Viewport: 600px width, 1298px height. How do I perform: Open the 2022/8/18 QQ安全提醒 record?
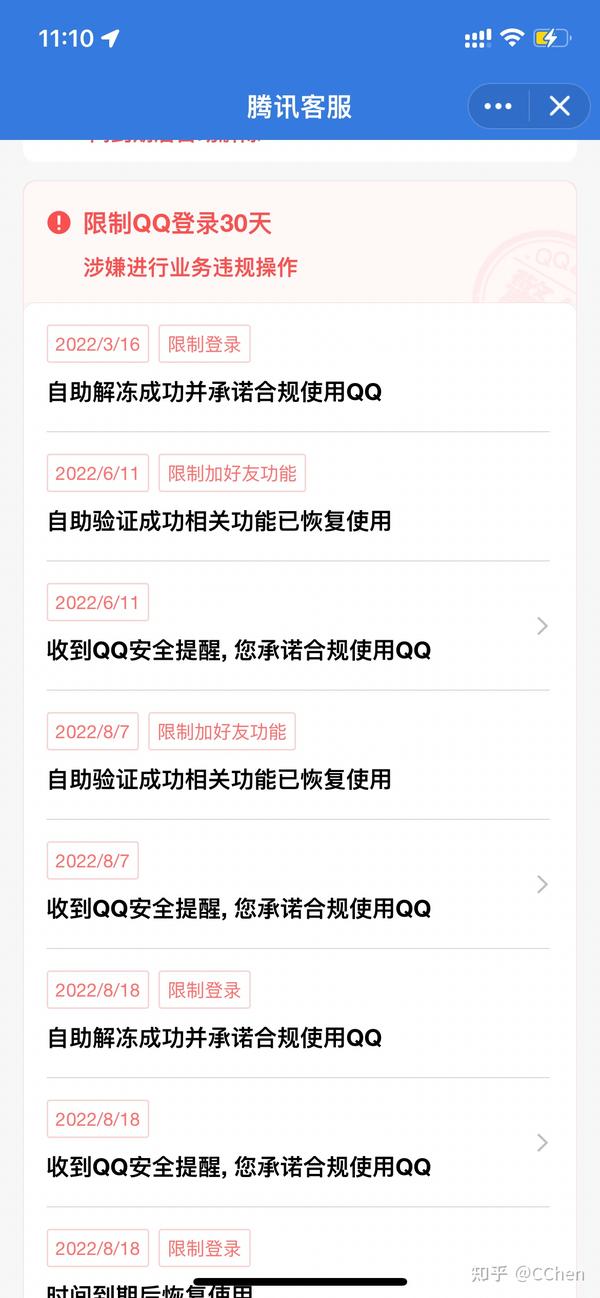click(298, 1142)
